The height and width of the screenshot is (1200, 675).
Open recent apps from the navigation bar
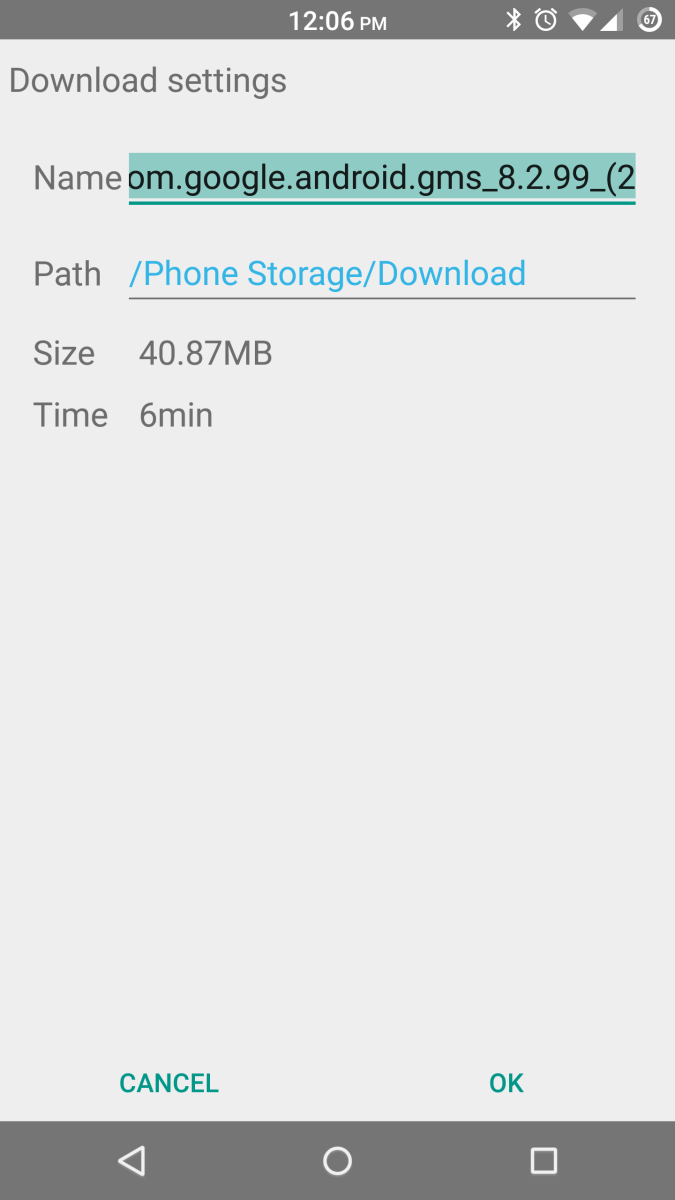click(543, 1160)
